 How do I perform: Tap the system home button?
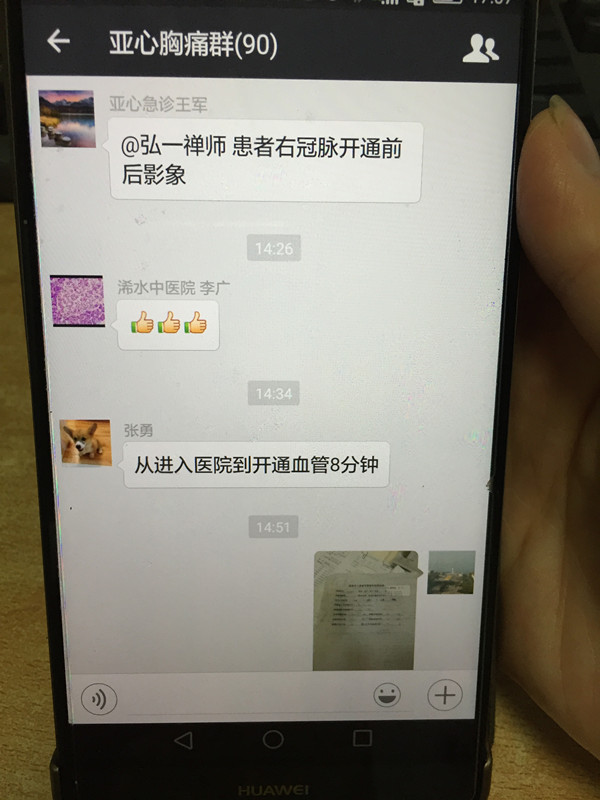273,740
